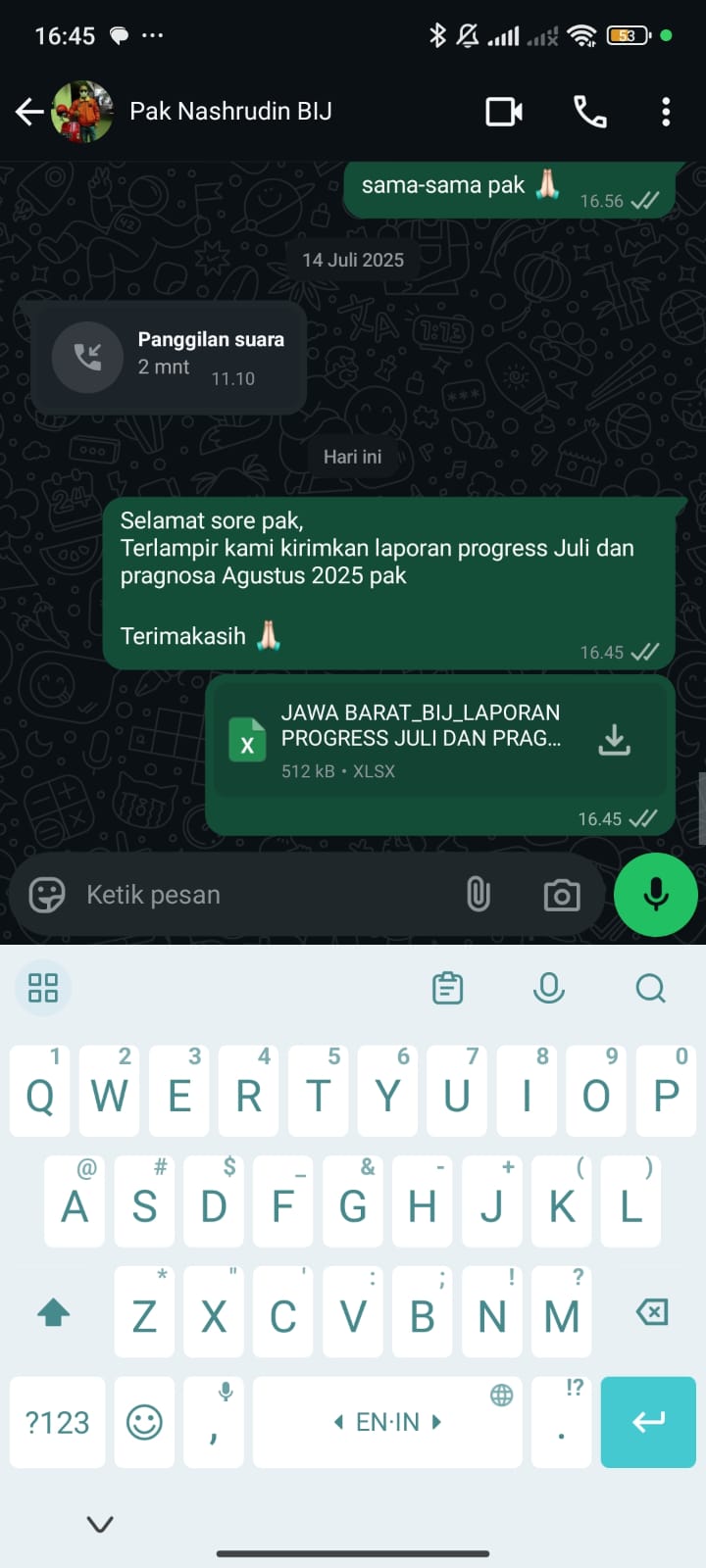Screen dimensions: 706x1568
Task: Go back to the chat list
Action: pos(29,112)
